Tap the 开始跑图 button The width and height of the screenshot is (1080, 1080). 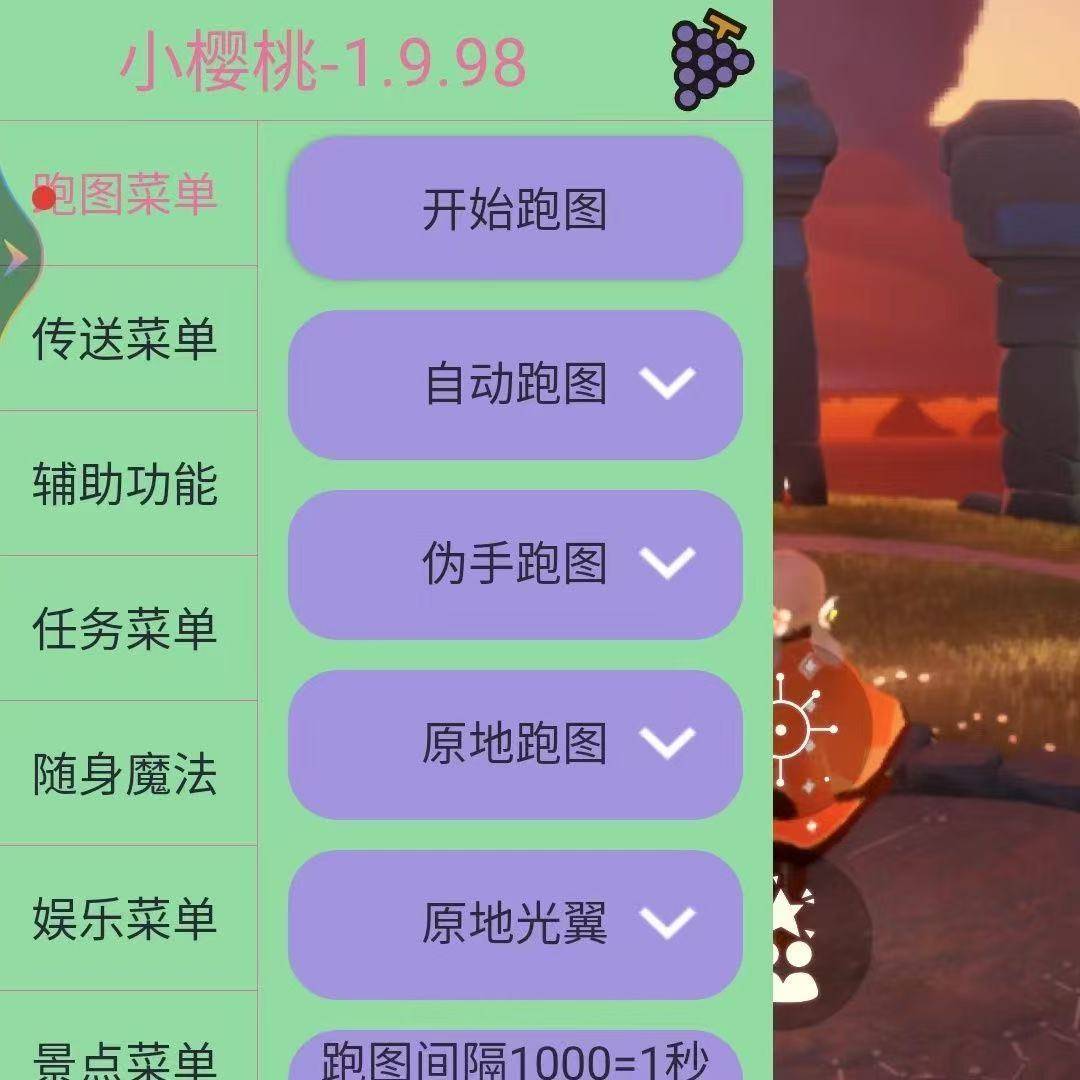click(515, 209)
